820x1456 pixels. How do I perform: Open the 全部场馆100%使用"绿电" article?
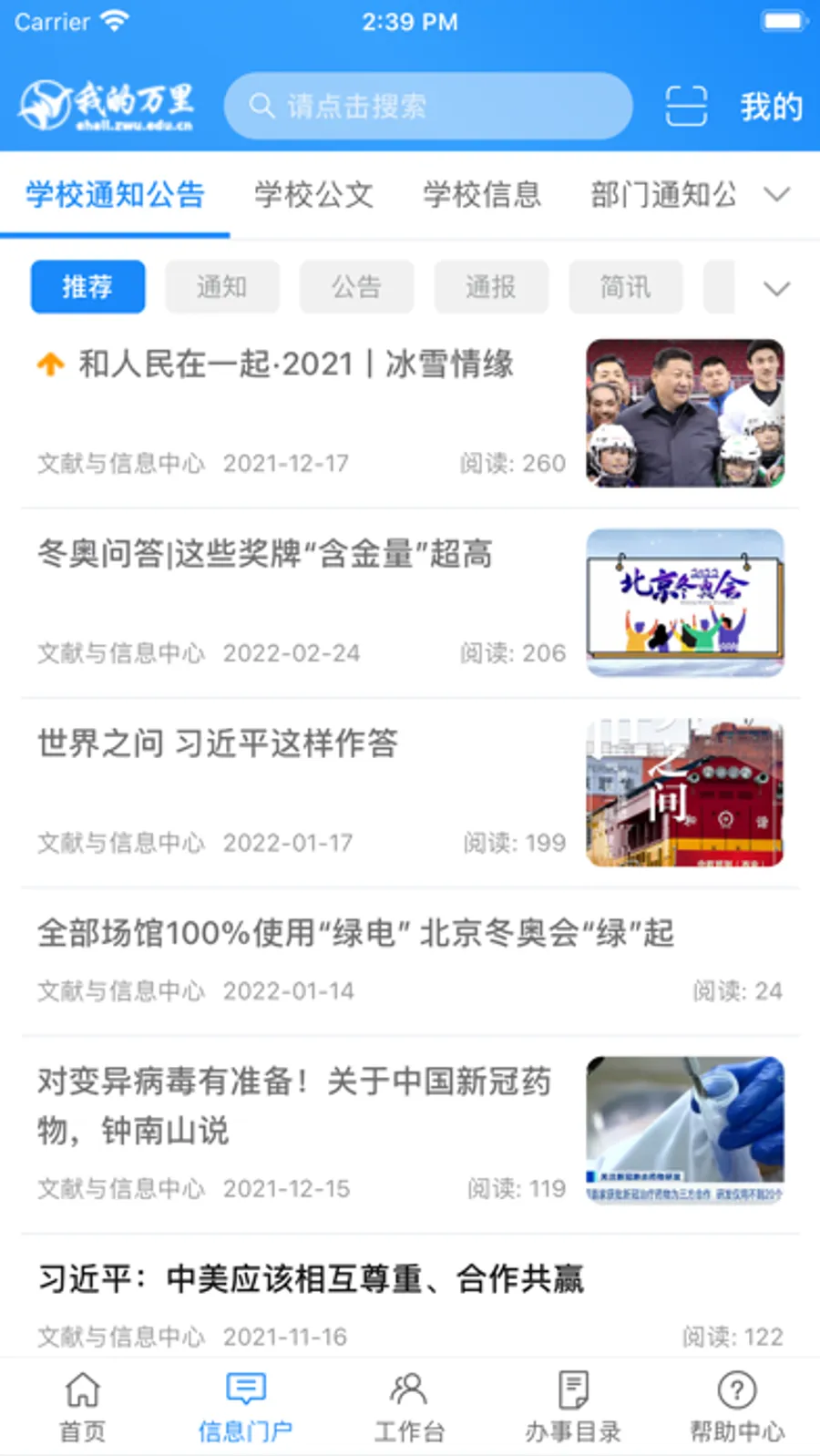[x=355, y=933]
